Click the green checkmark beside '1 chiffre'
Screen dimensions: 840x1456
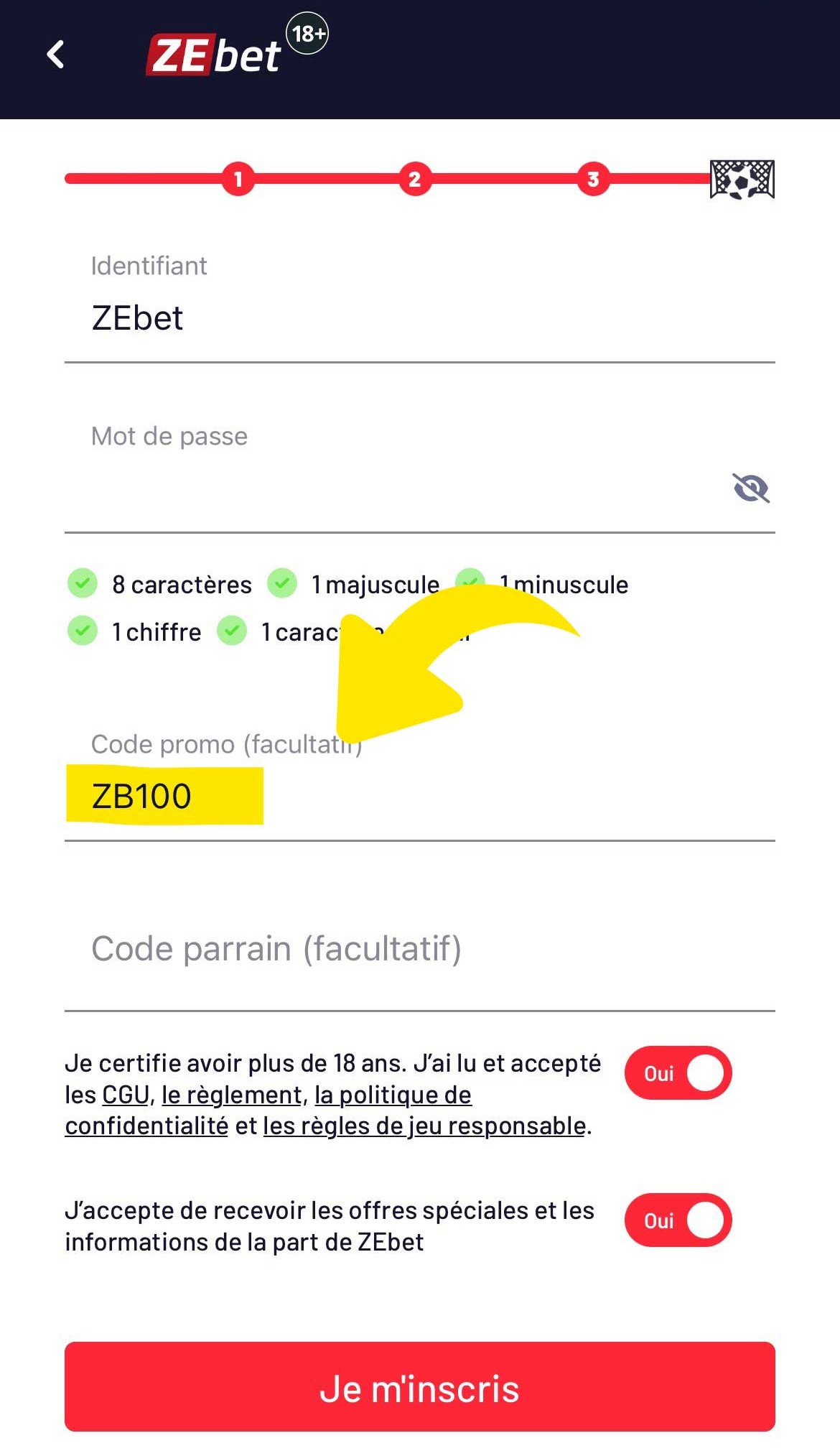point(83,631)
